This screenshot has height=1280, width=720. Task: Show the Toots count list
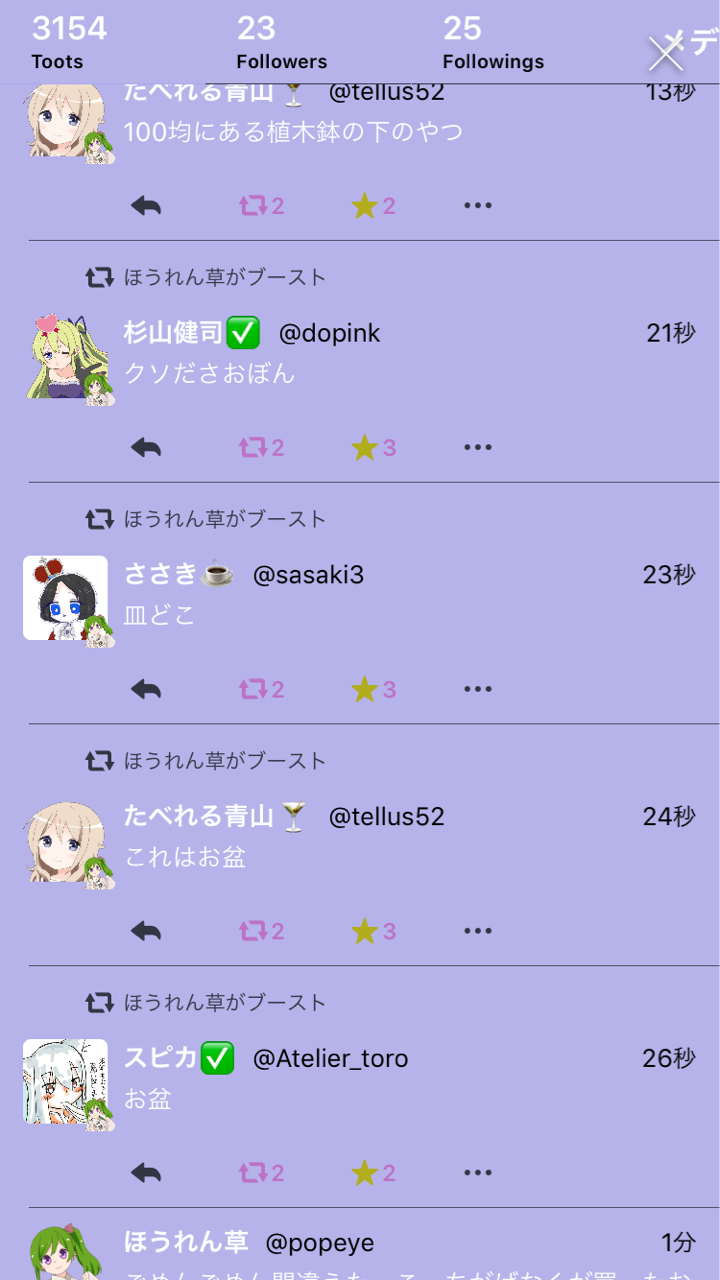pos(69,42)
